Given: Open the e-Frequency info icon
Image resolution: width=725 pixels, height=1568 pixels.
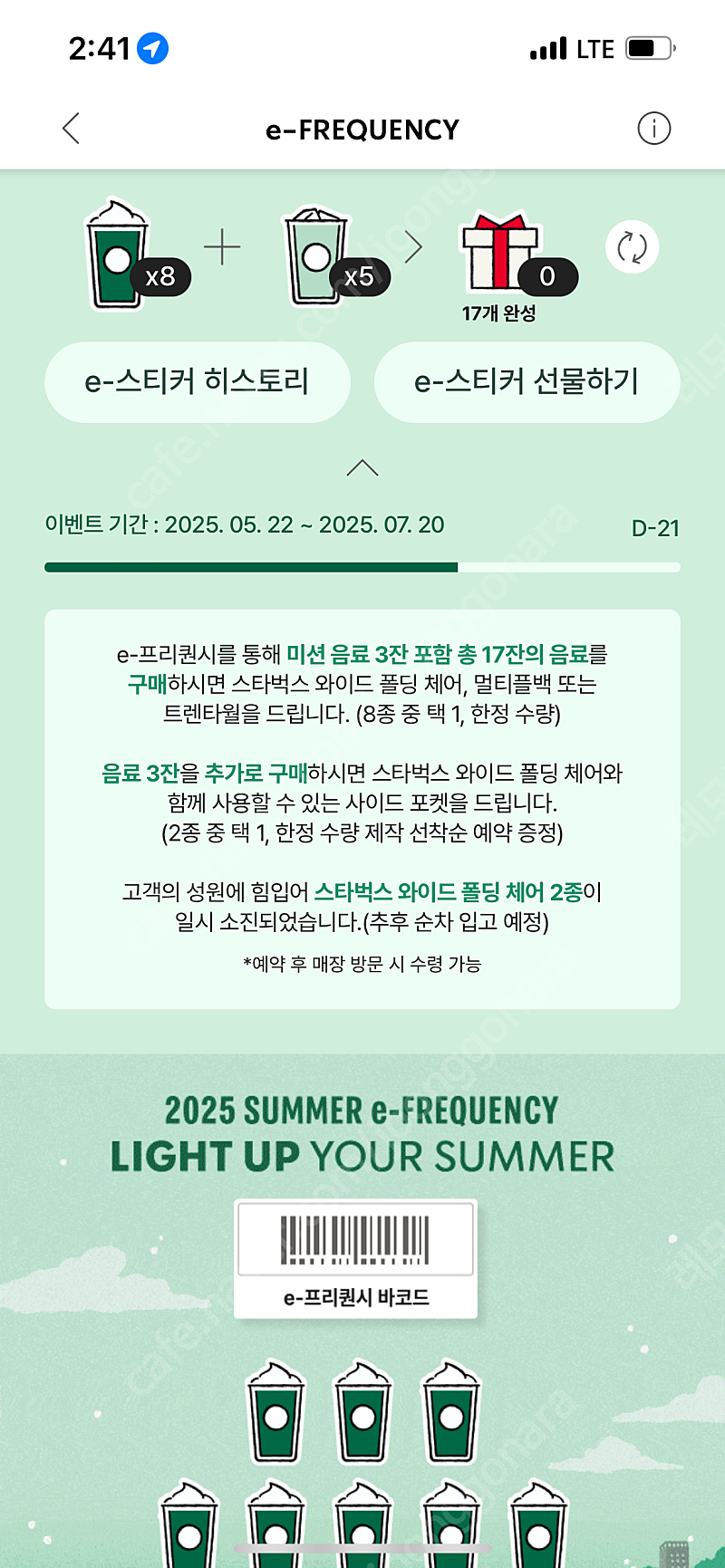Looking at the screenshot, I should (653, 129).
